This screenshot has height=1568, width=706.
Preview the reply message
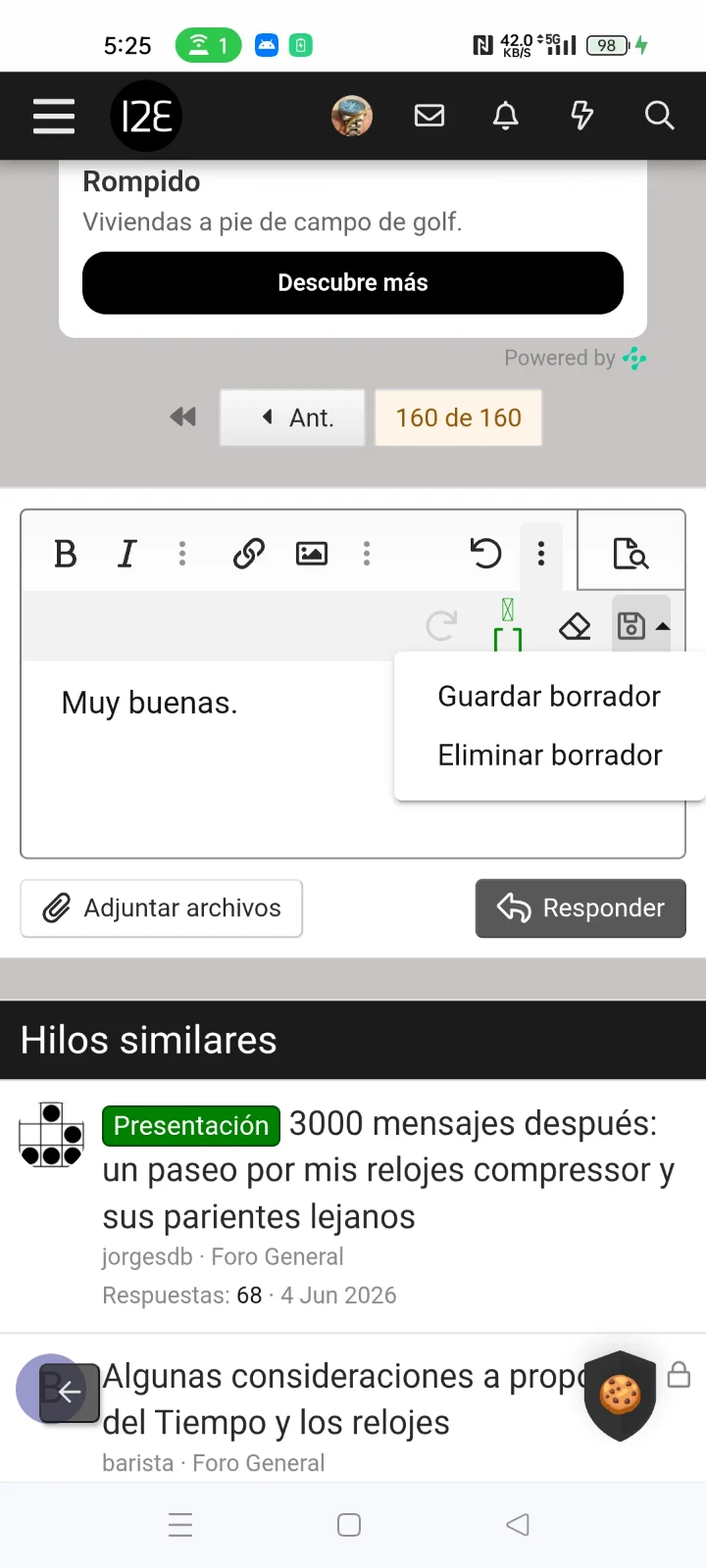[630, 553]
